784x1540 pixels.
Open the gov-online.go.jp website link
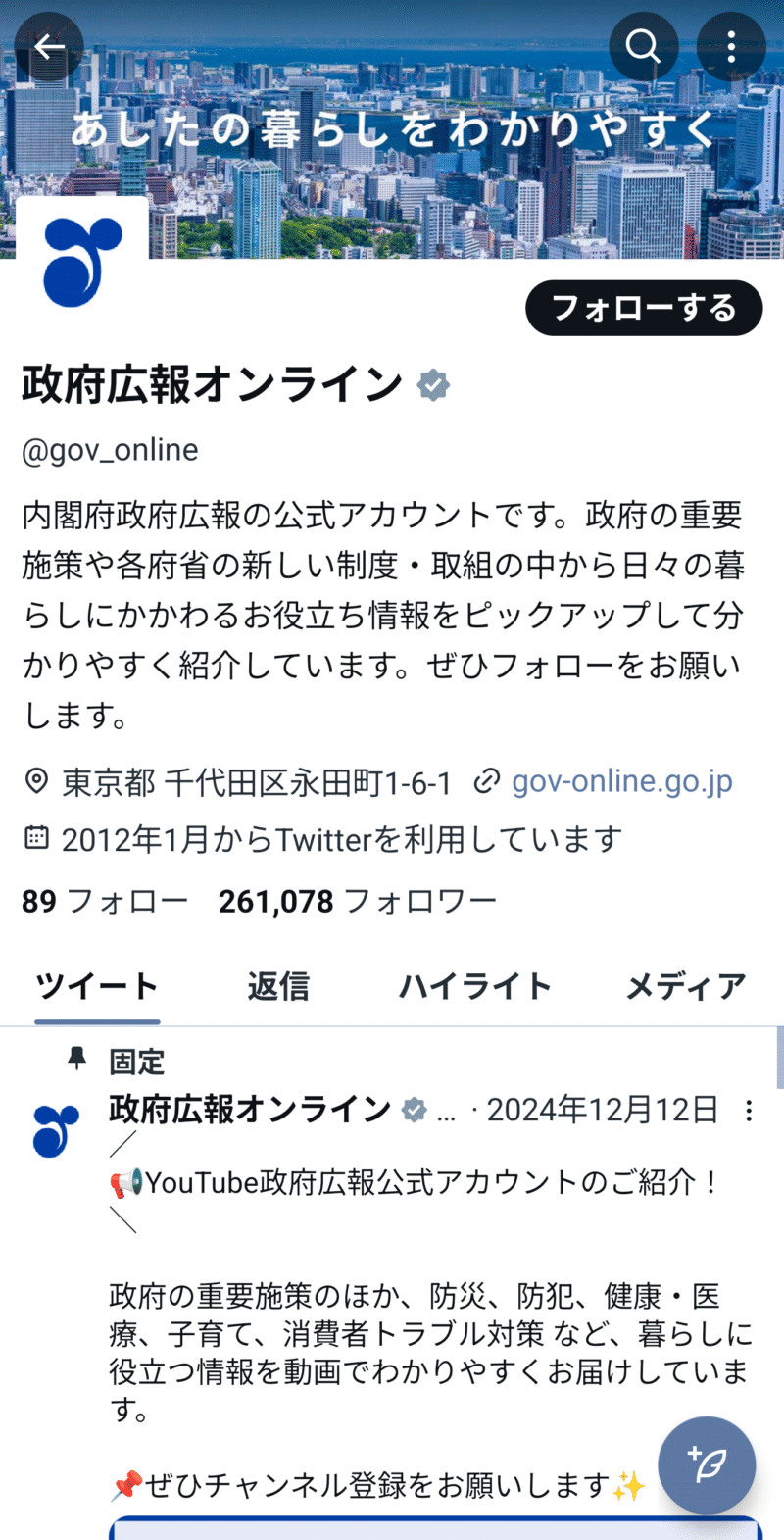[x=621, y=781]
